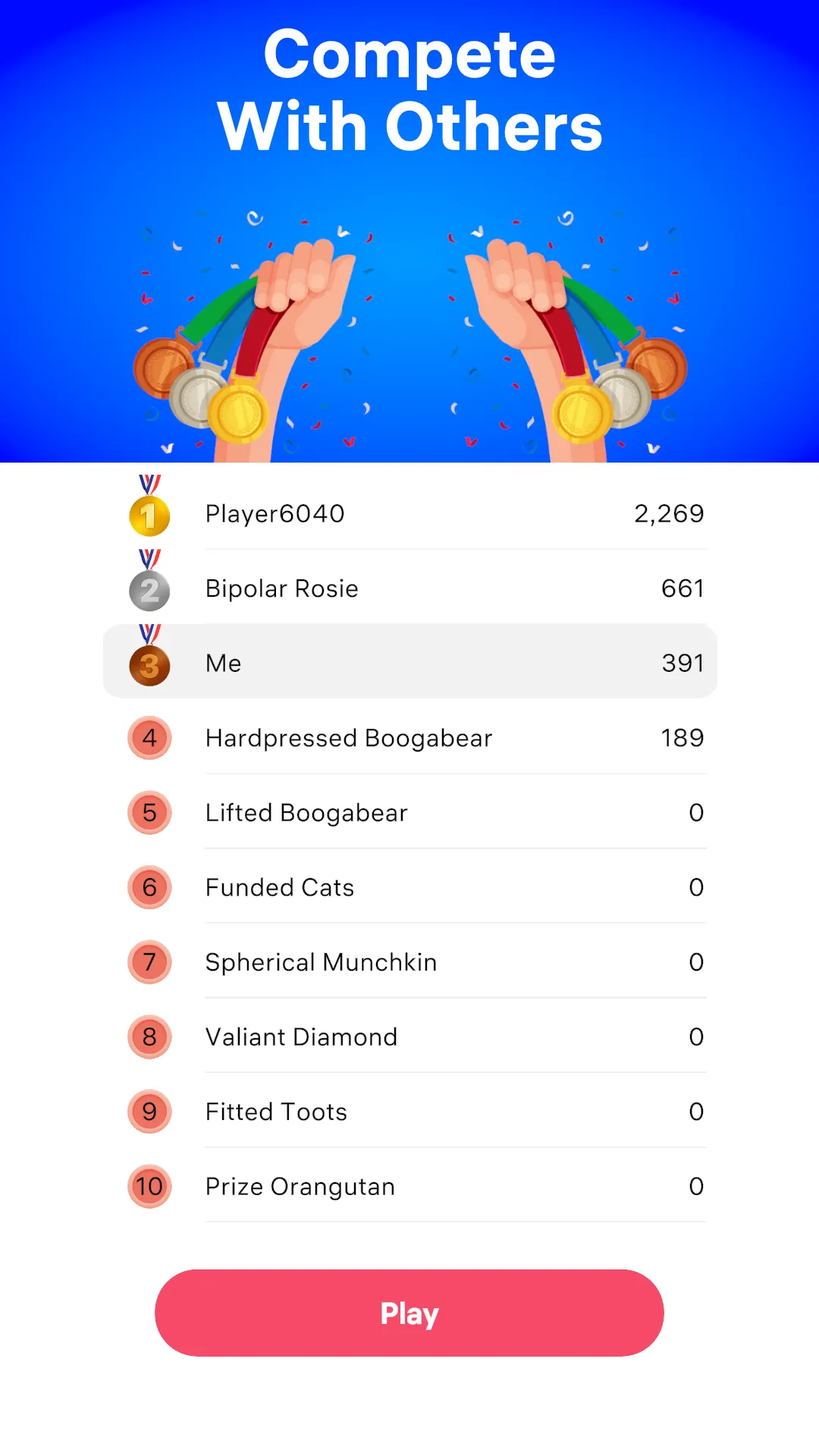This screenshot has width=819, height=1456.
Task: Open Player6040's leaderboard entry
Action: (x=275, y=513)
